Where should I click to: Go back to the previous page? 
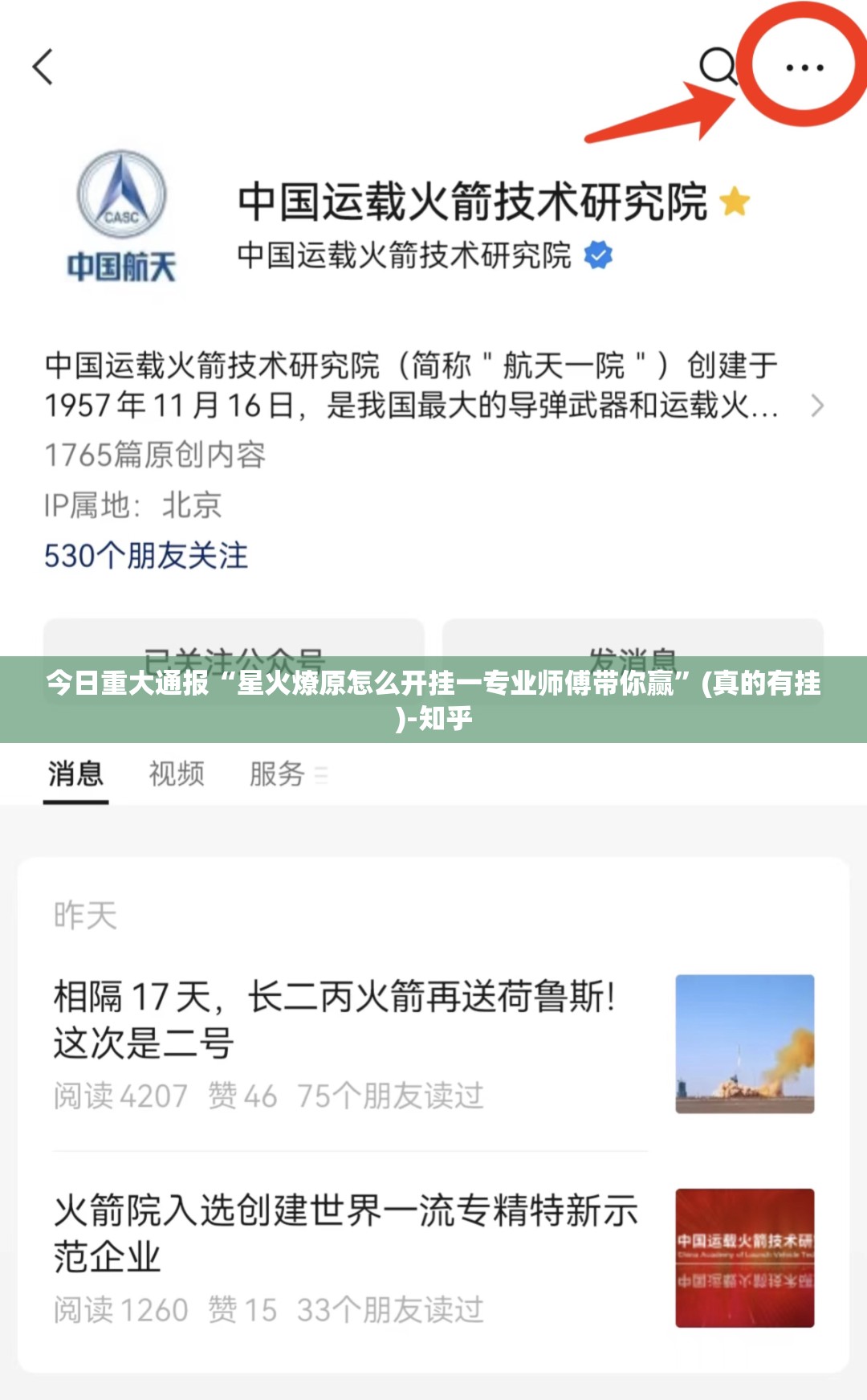point(43,67)
